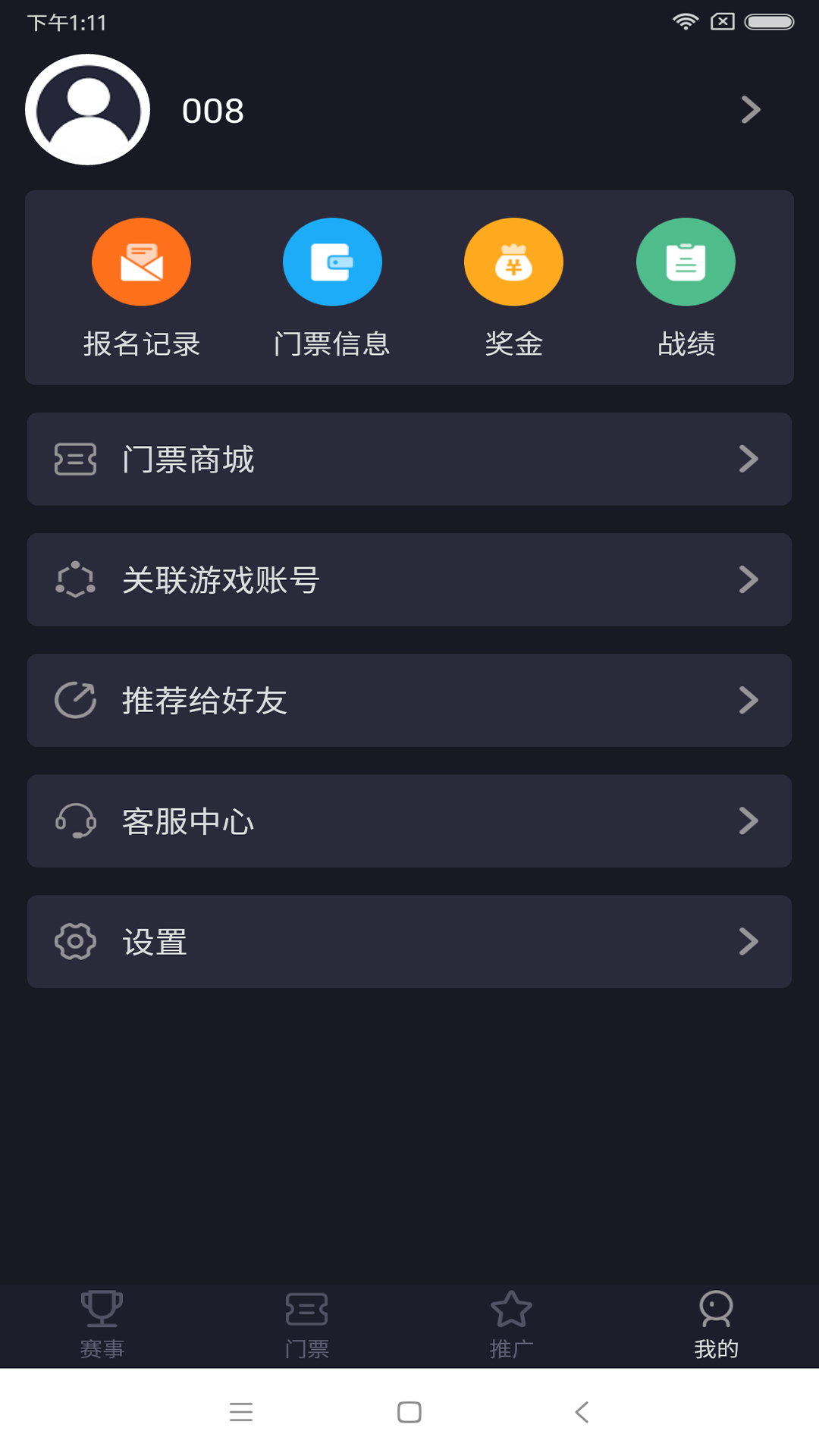Open the 008 profile details arrow

(750, 110)
